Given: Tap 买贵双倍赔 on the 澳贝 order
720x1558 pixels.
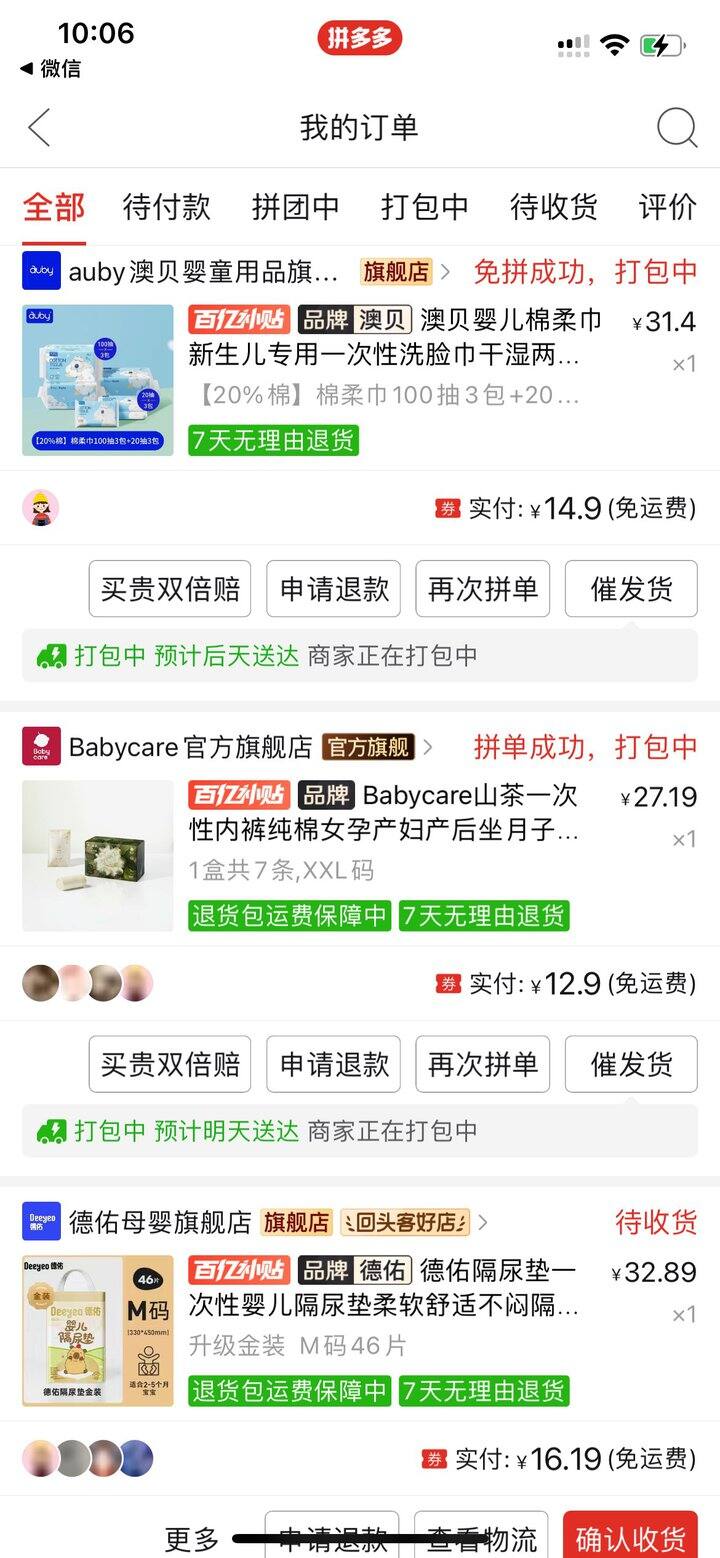Looking at the screenshot, I should pos(170,589).
